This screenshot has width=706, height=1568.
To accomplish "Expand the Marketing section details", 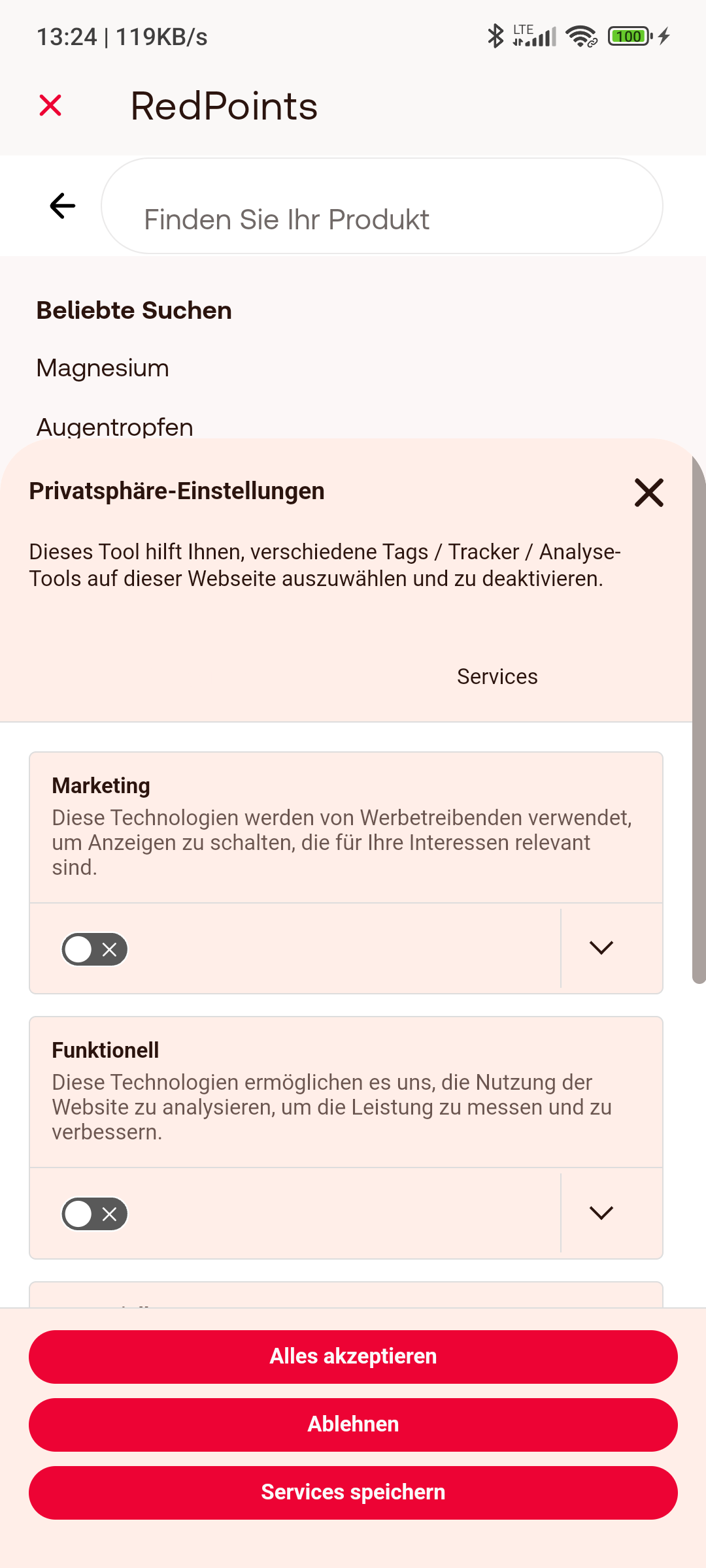I will tap(601, 948).
